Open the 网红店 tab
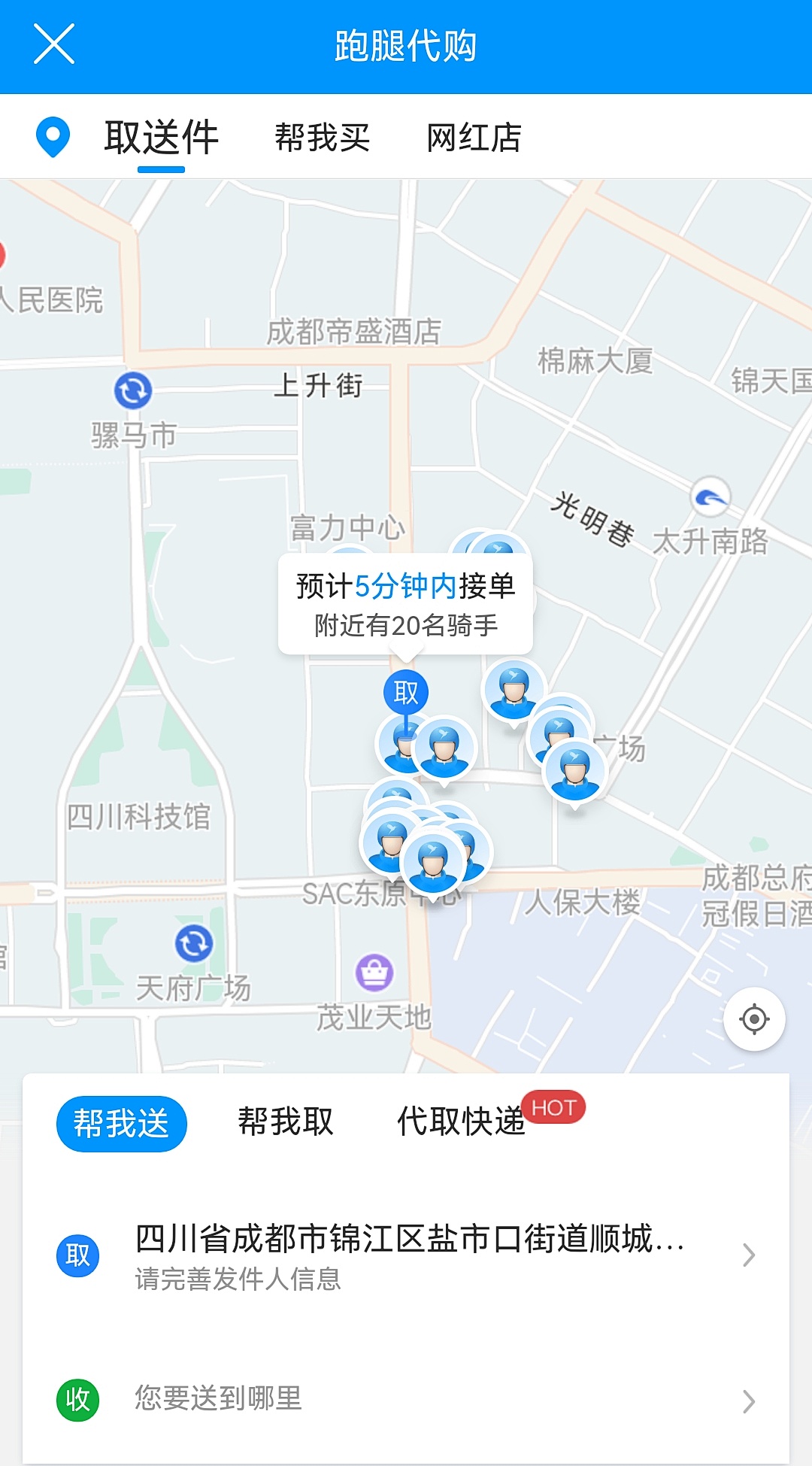The image size is (812, 1466). (475, 135)
